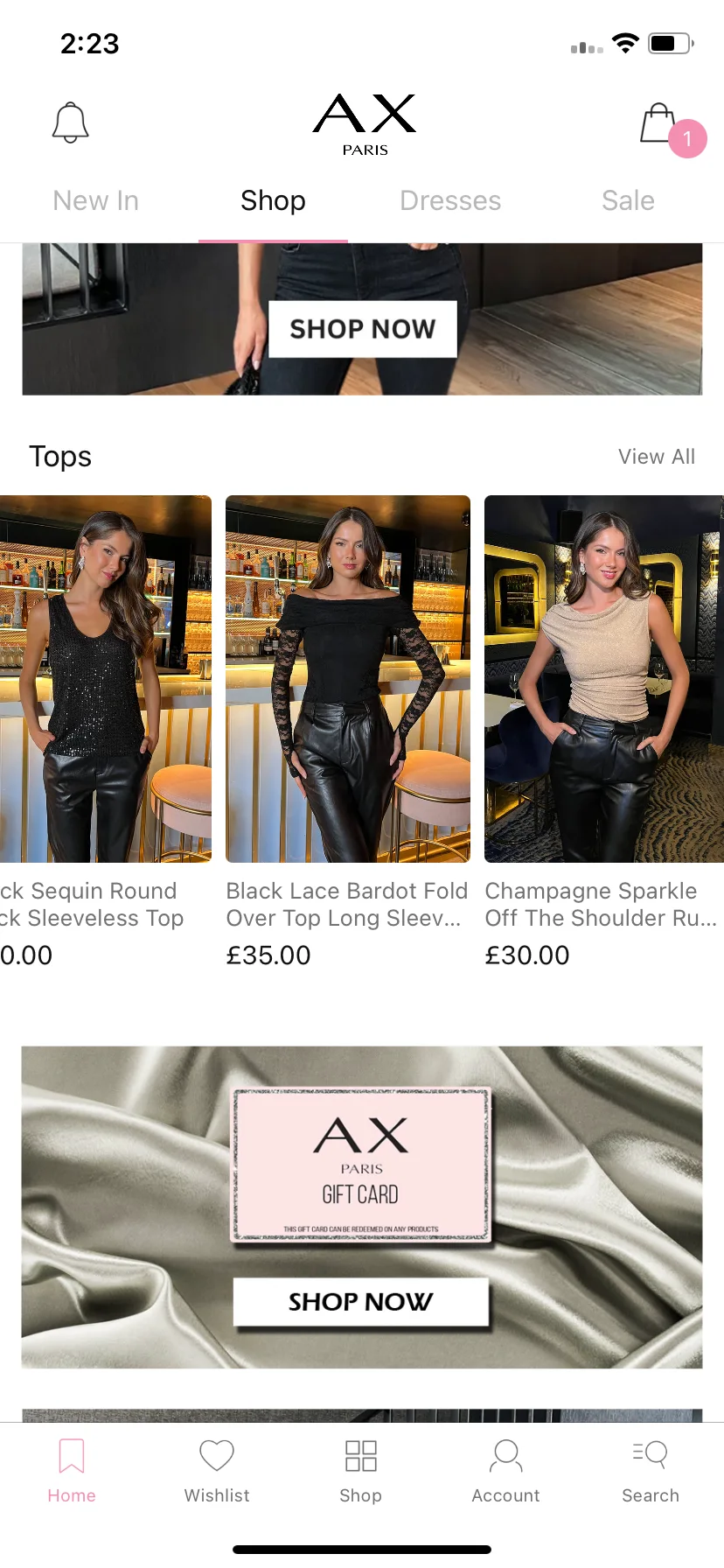Select the Home tab in bottom bar

click(x=72, y=1471)
